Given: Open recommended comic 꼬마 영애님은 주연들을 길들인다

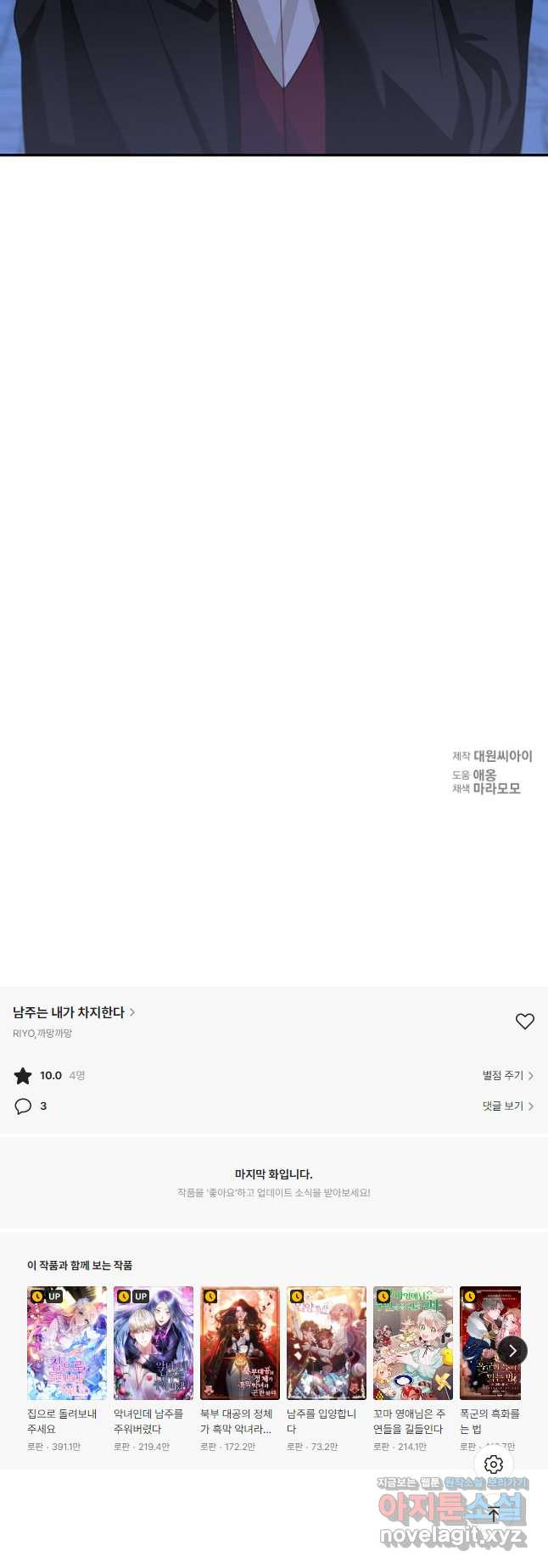Looking at the screenshot, I should pos(413,1343).
